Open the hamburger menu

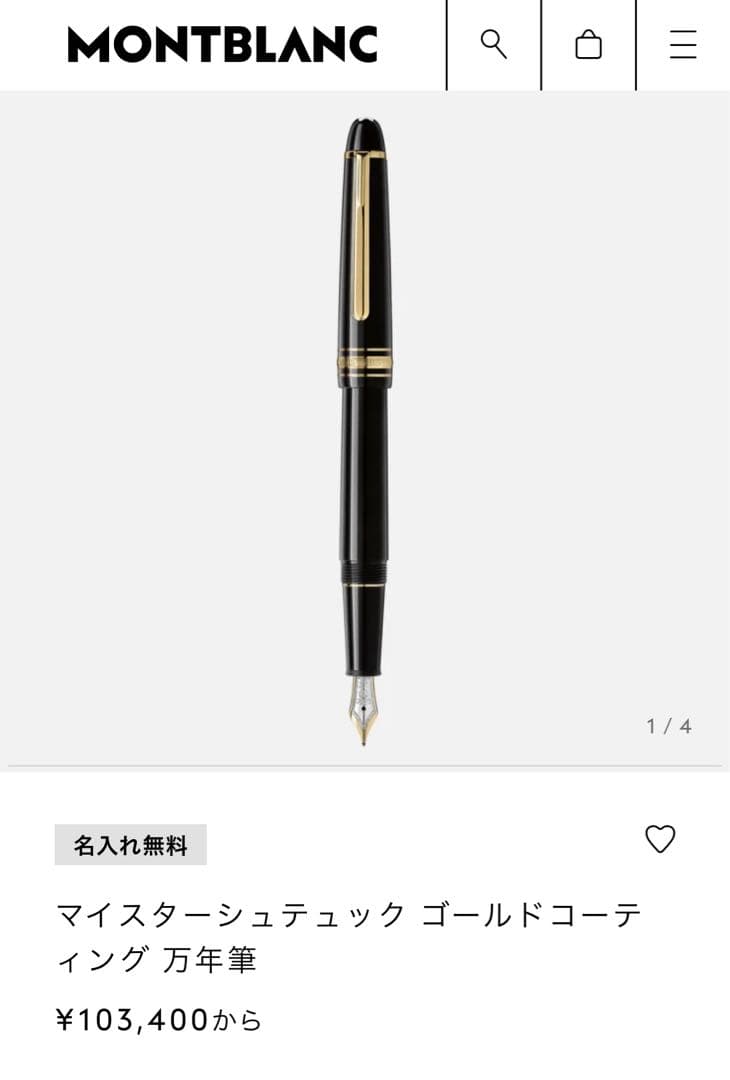(x=683, y=44)
